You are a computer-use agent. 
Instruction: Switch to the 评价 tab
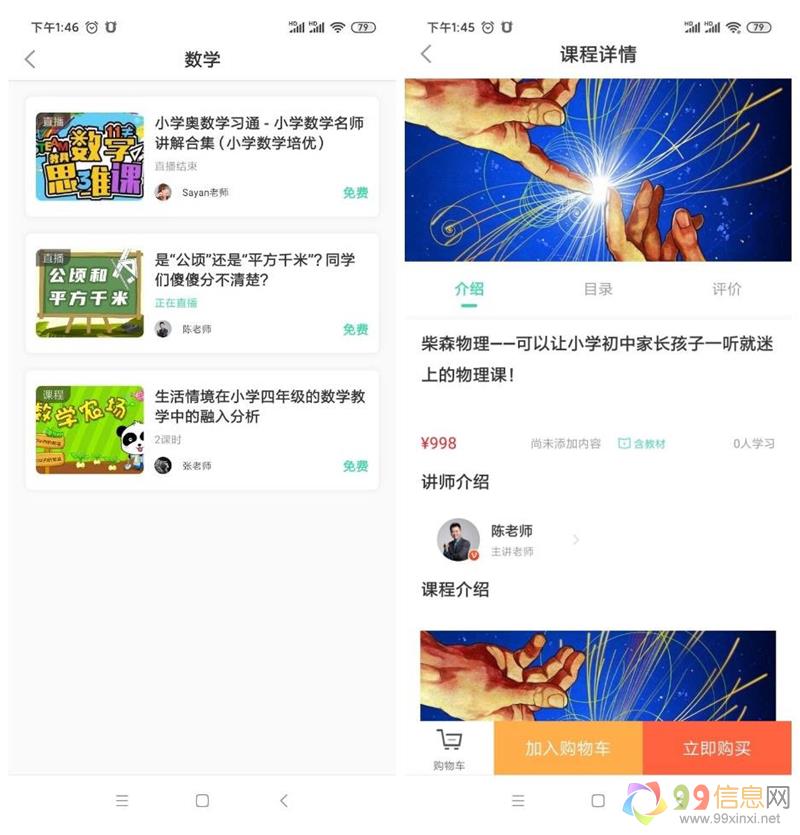point(727,289)
